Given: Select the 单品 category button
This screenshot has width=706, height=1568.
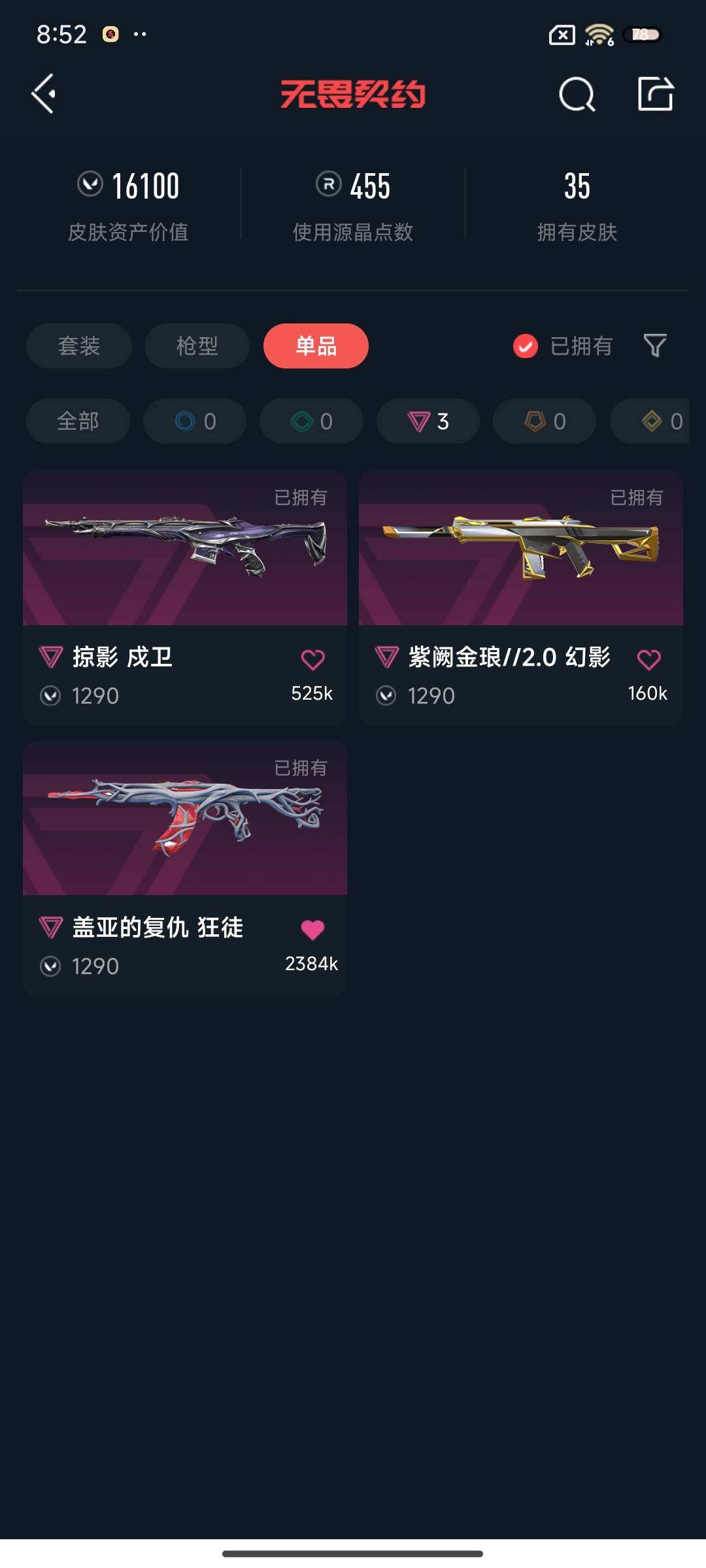Looking at the screenshot, I should coord(316,346).
